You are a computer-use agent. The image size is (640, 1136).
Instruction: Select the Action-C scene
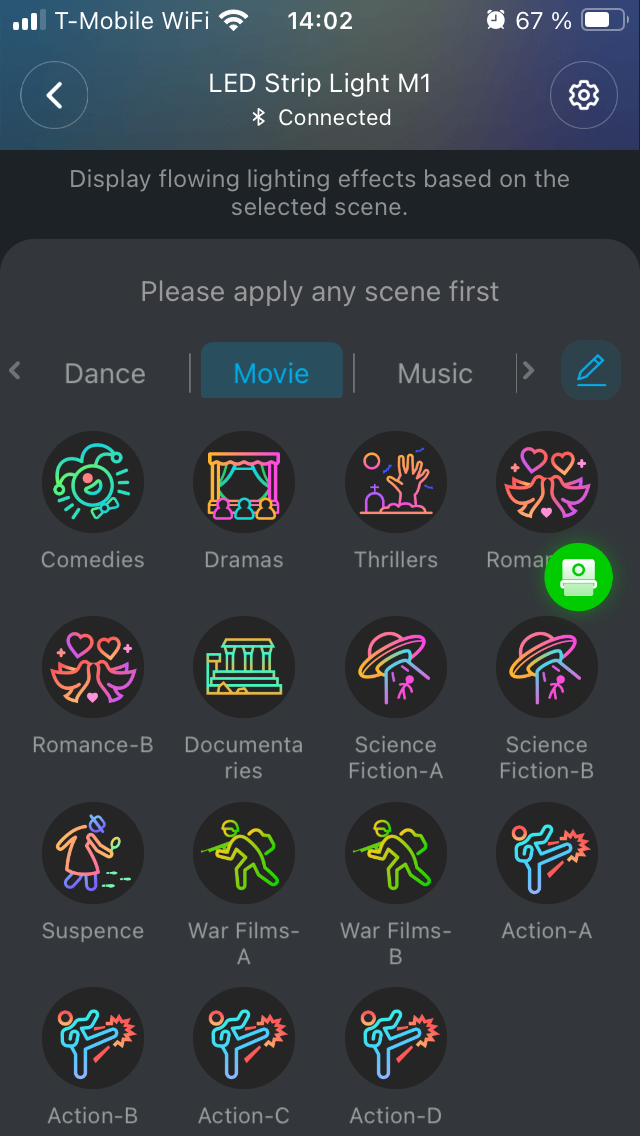point(244,1038)
